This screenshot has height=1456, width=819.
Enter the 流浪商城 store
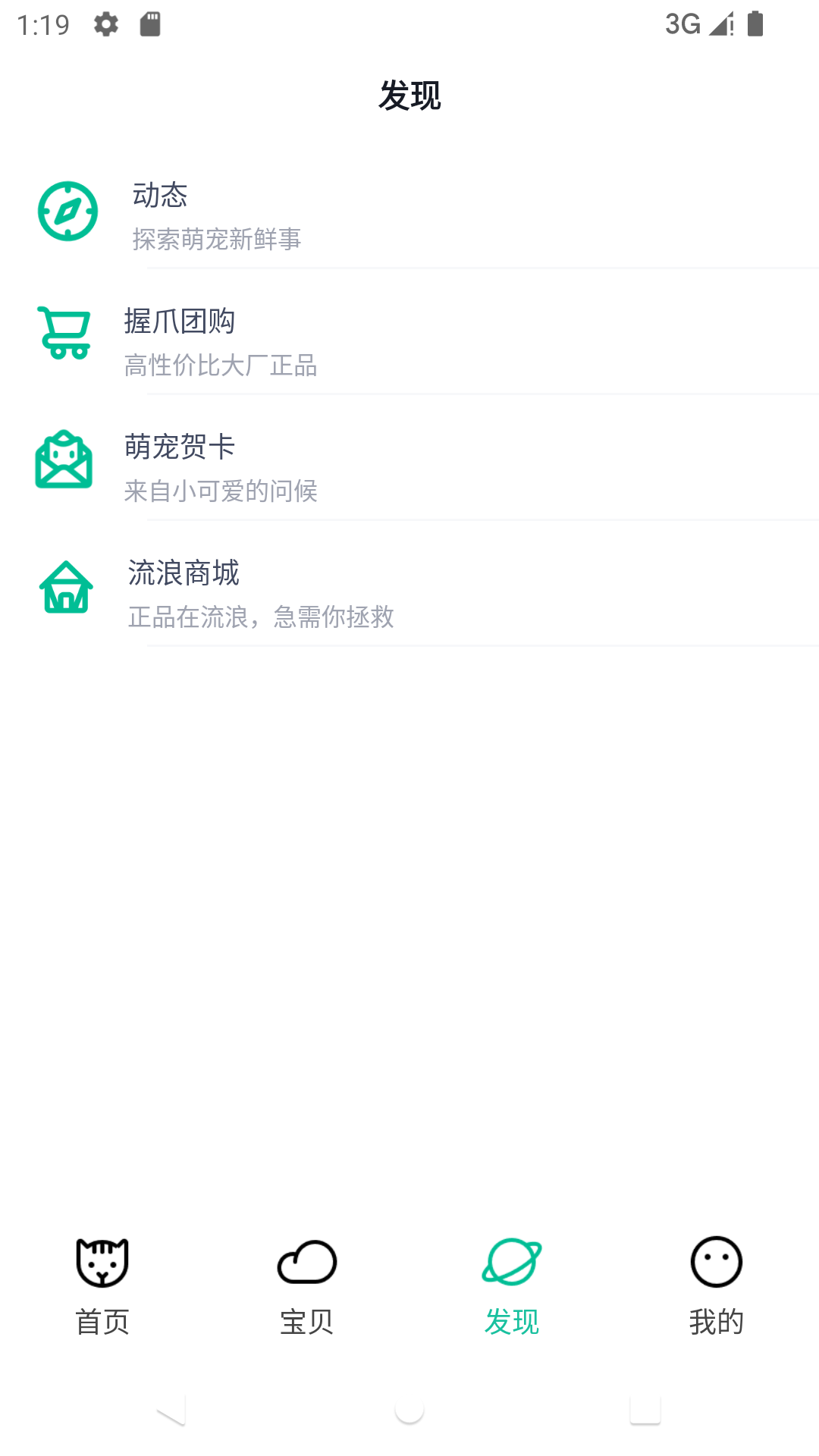tap(409, 592)
